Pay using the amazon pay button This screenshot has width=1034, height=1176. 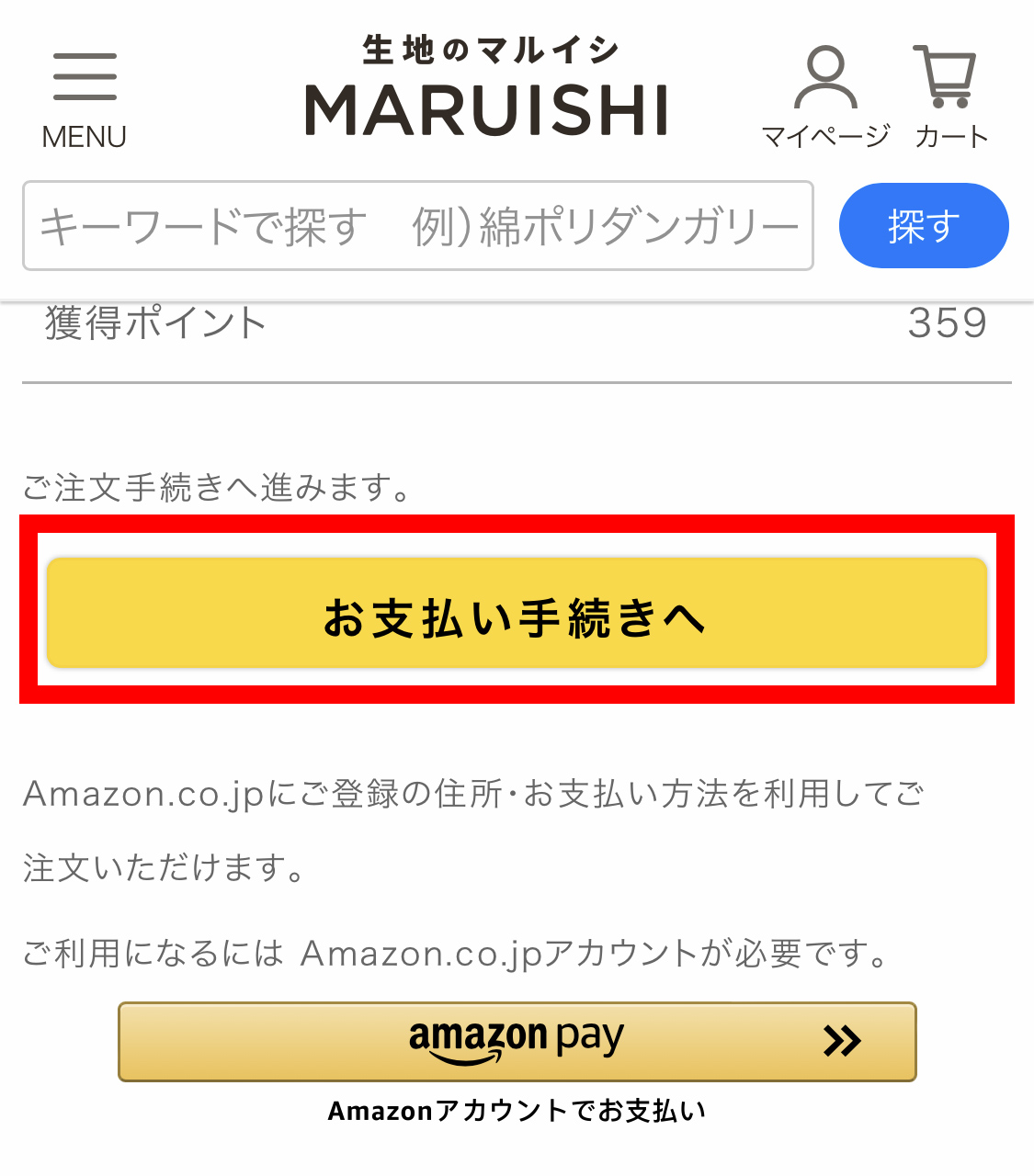tap(517, 1041)
